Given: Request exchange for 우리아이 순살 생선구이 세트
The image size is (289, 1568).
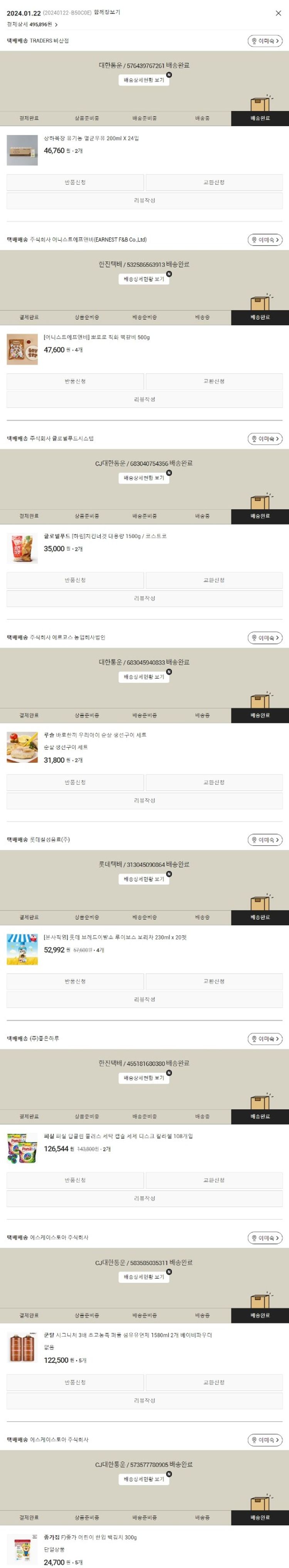Looking at the screenshot, I should (x=213, y=782).
